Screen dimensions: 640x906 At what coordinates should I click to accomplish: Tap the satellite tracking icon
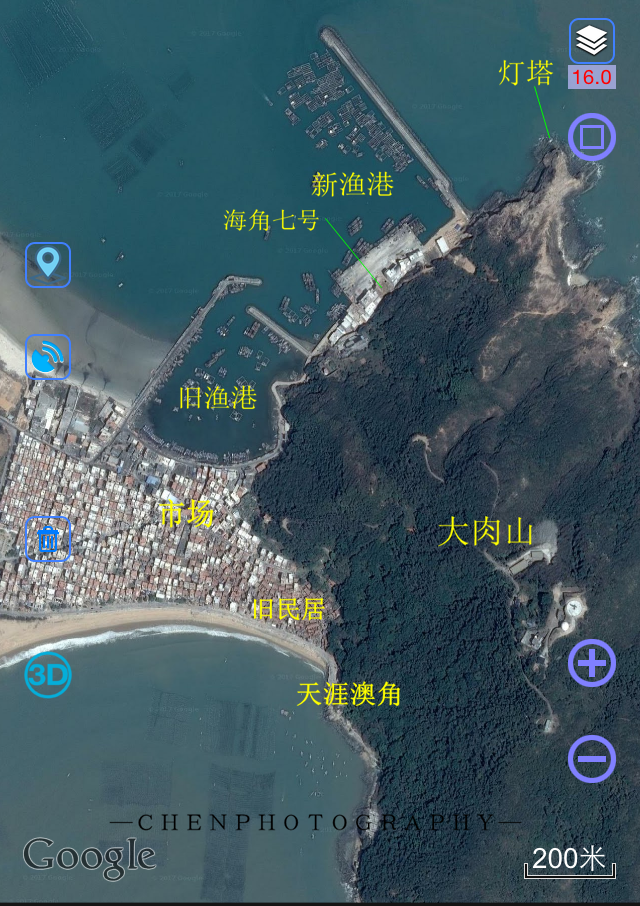(48, 357)
